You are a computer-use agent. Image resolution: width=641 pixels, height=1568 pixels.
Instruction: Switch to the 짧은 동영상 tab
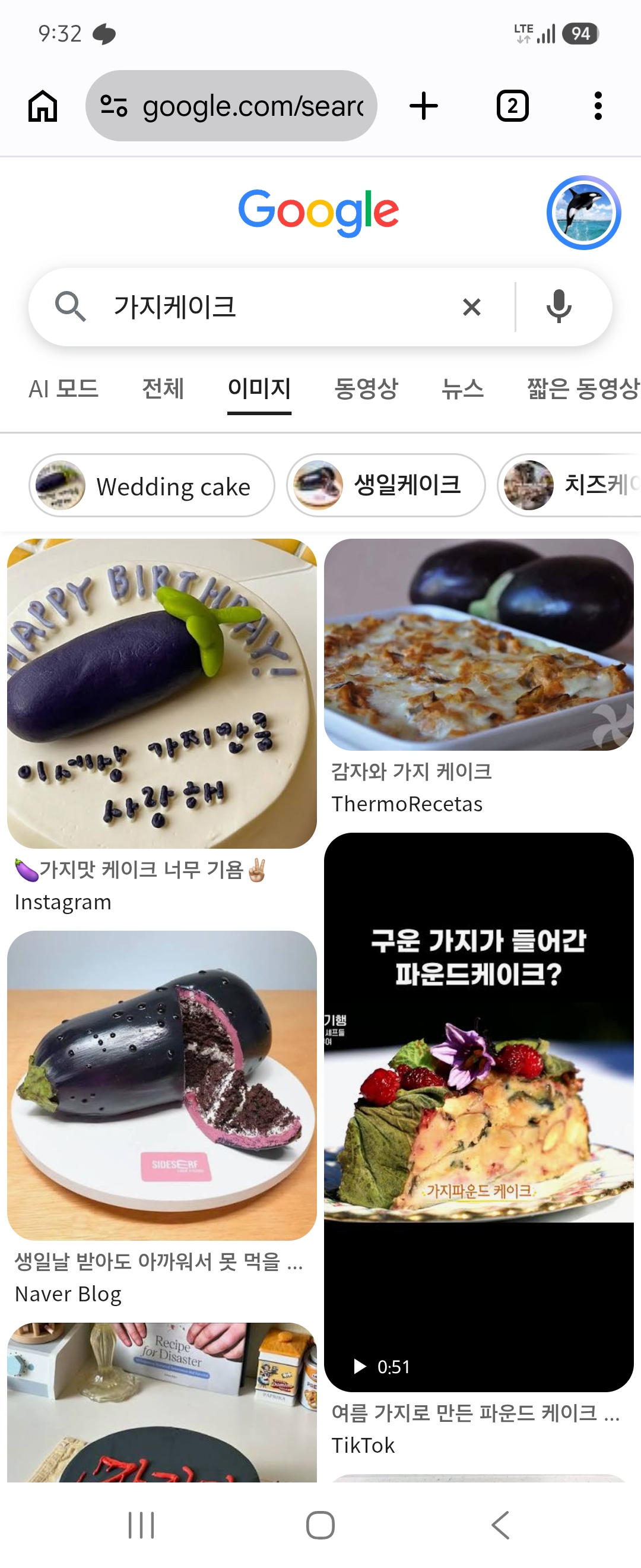583,388
